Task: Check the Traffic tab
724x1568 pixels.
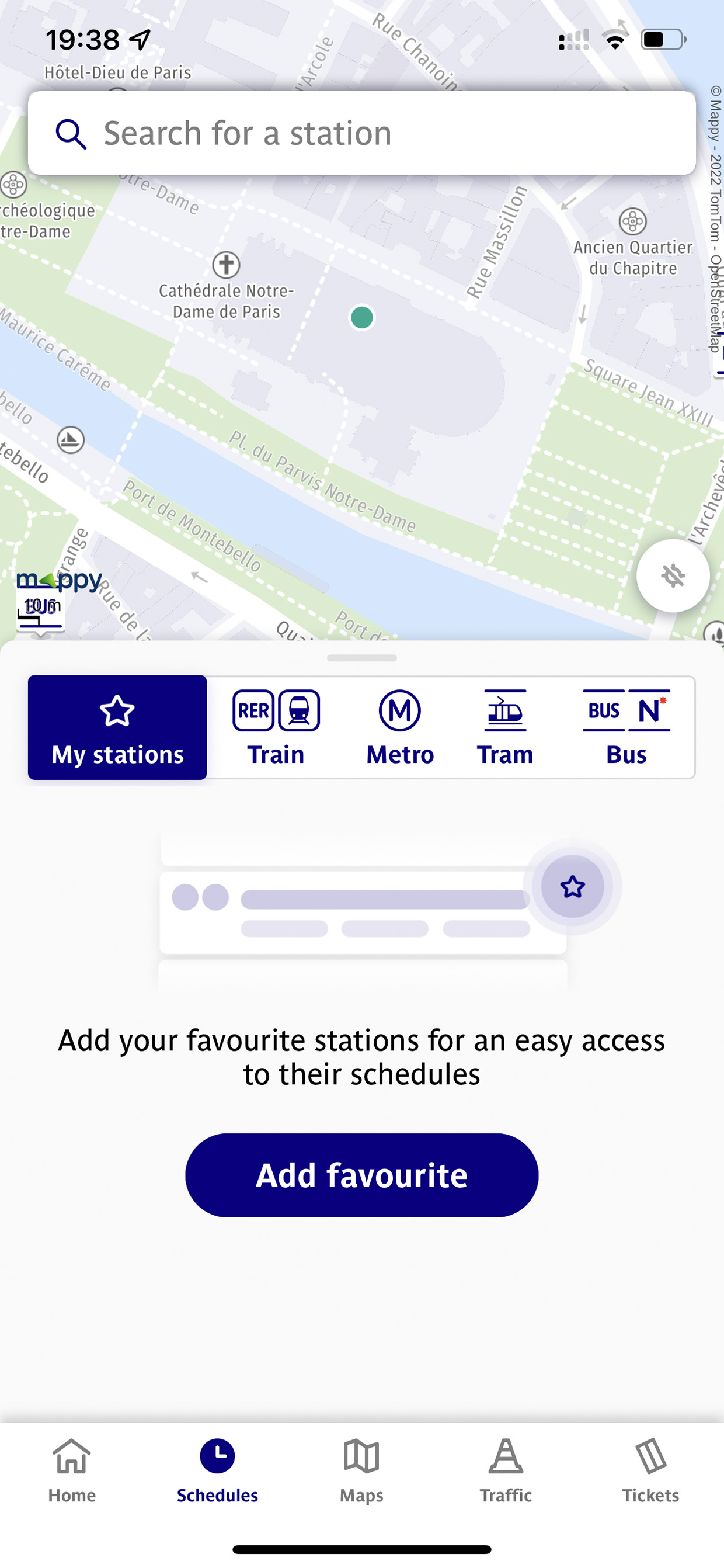Action: pos(506,1469)
